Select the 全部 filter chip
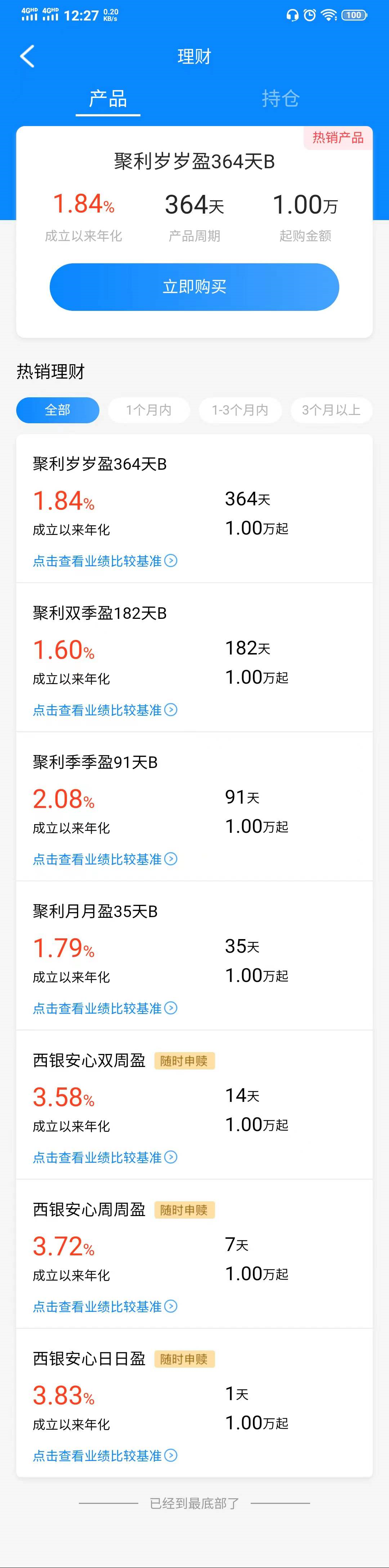Image resolution: width=389 pixels, height=1568 pixels. tap(57, 410)
